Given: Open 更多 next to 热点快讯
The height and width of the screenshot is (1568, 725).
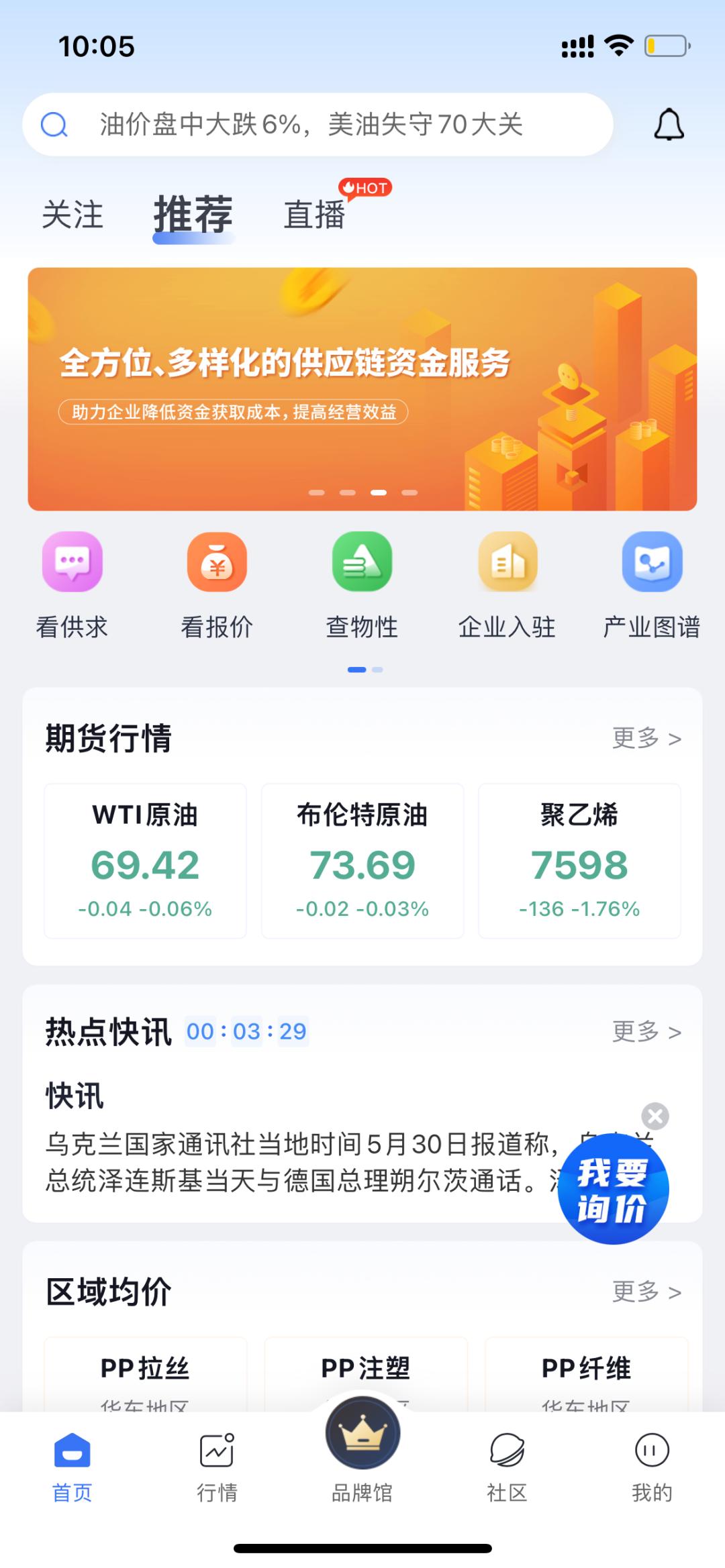Looking at the screenshot, I should (x=646, y=1032).
